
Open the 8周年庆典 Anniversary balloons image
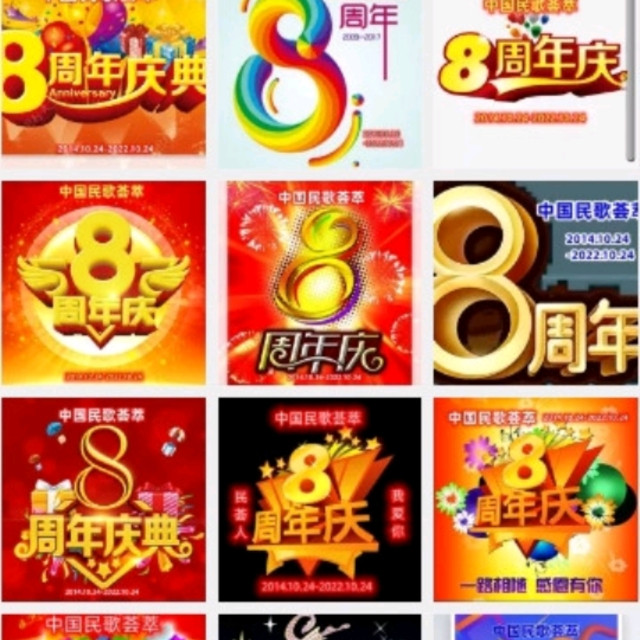(103, 76)
